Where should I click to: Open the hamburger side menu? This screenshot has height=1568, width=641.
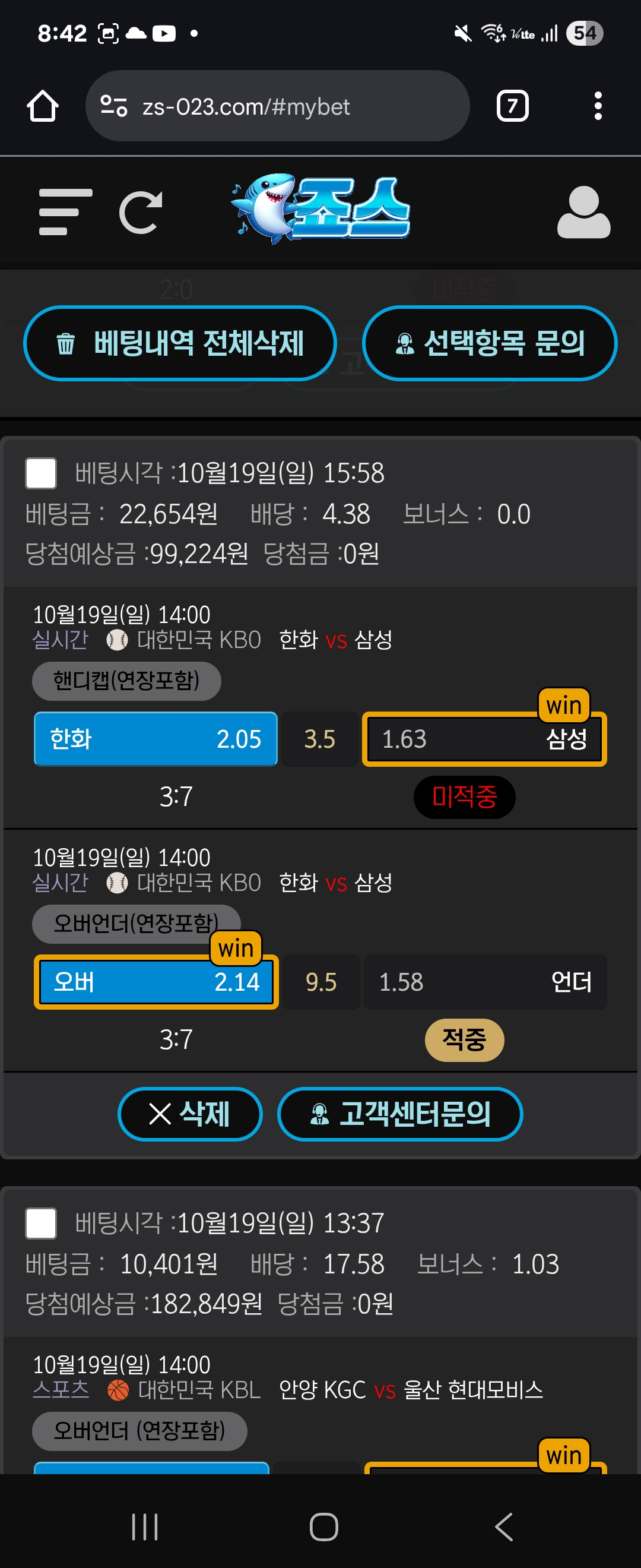65,212
